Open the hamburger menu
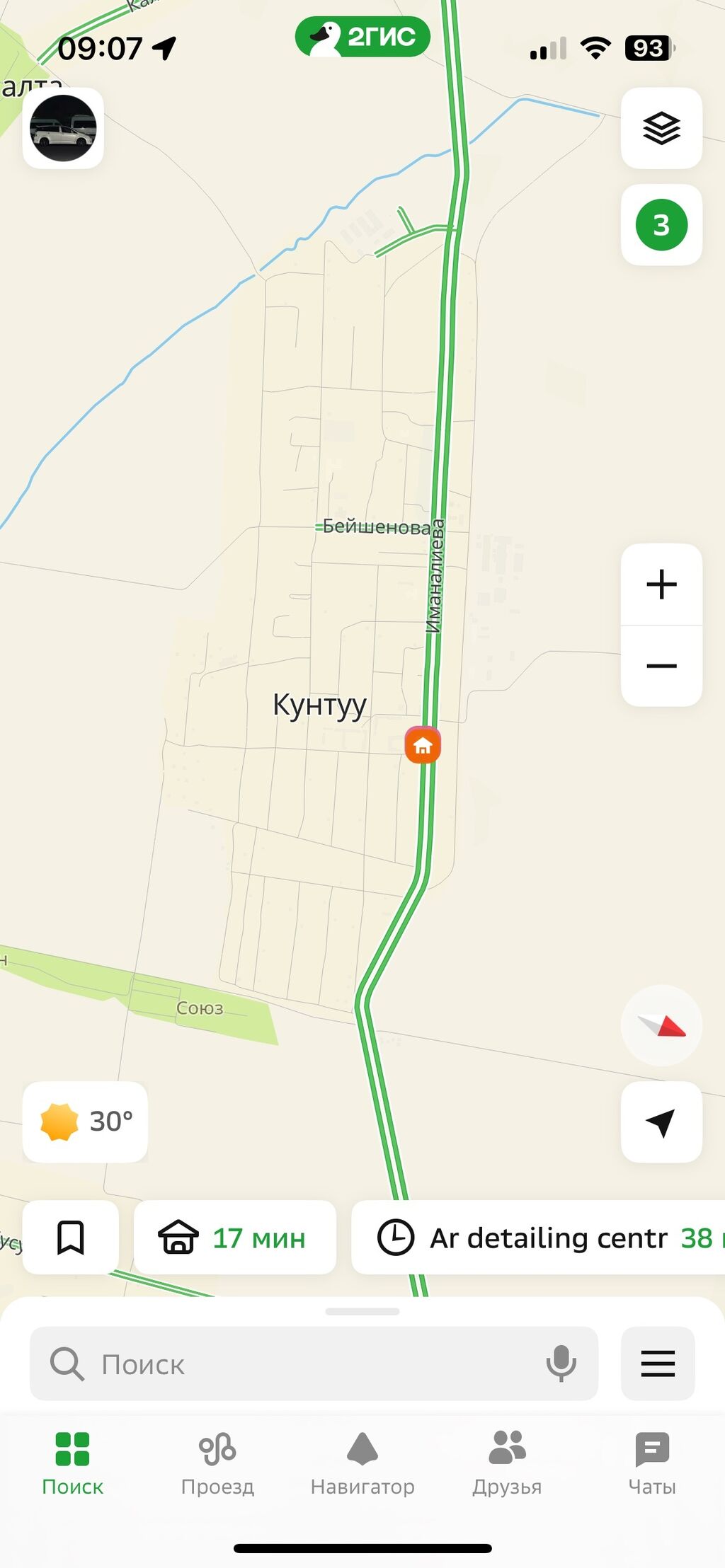This screenshot has height=1568, width=725. [658, 1364]
